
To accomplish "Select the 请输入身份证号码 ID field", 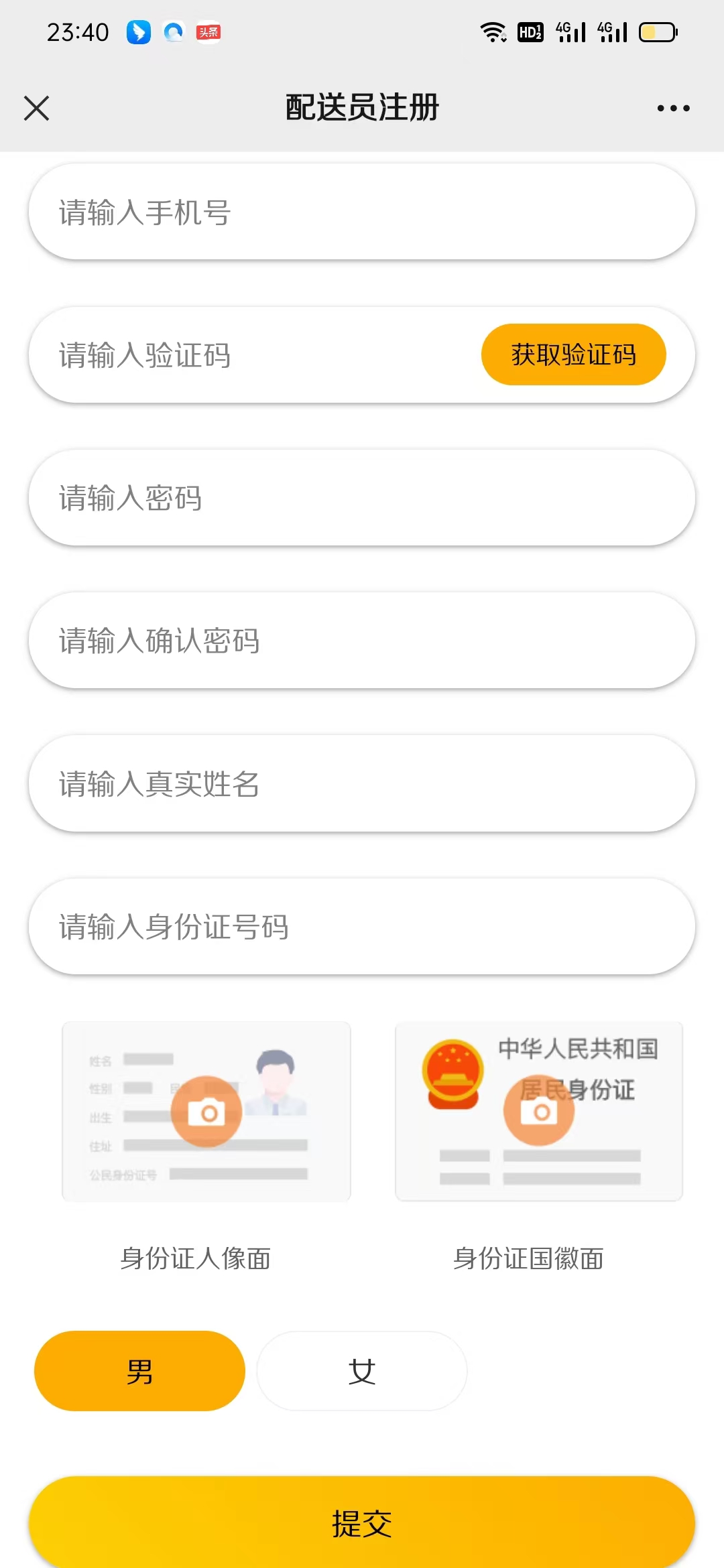I will point(362,927).
